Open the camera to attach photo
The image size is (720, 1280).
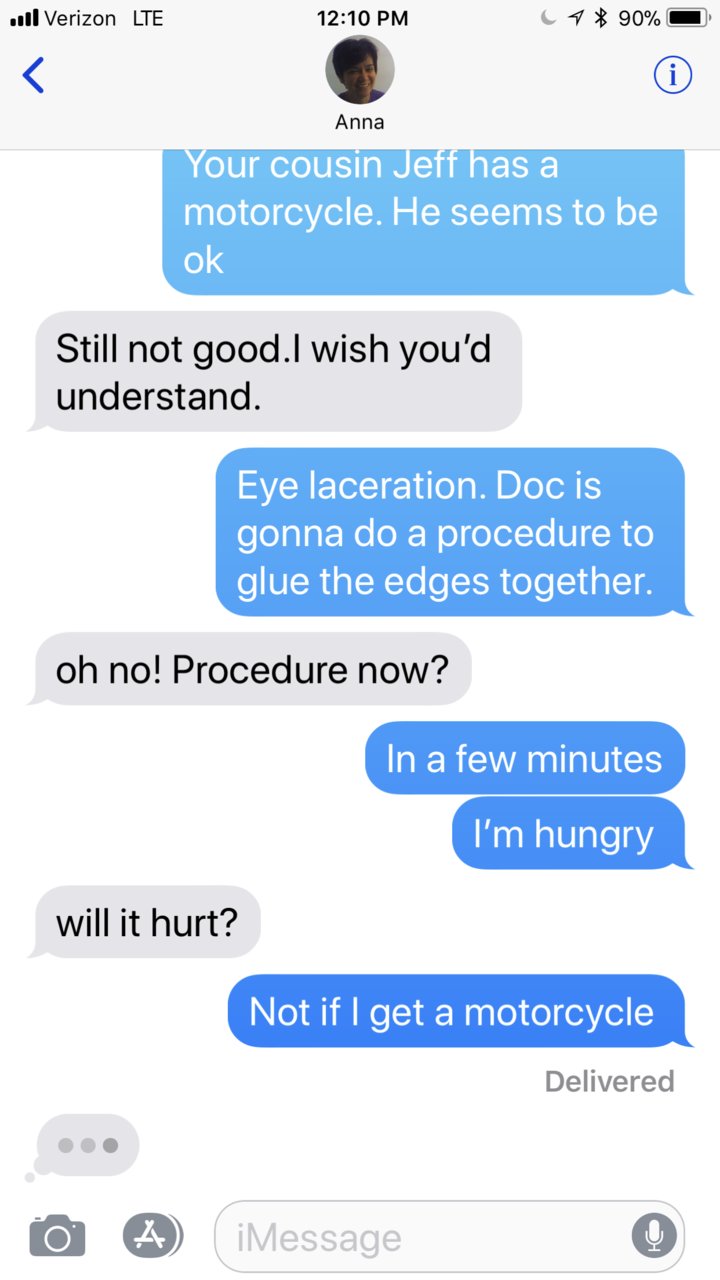tap(57, 1236)
